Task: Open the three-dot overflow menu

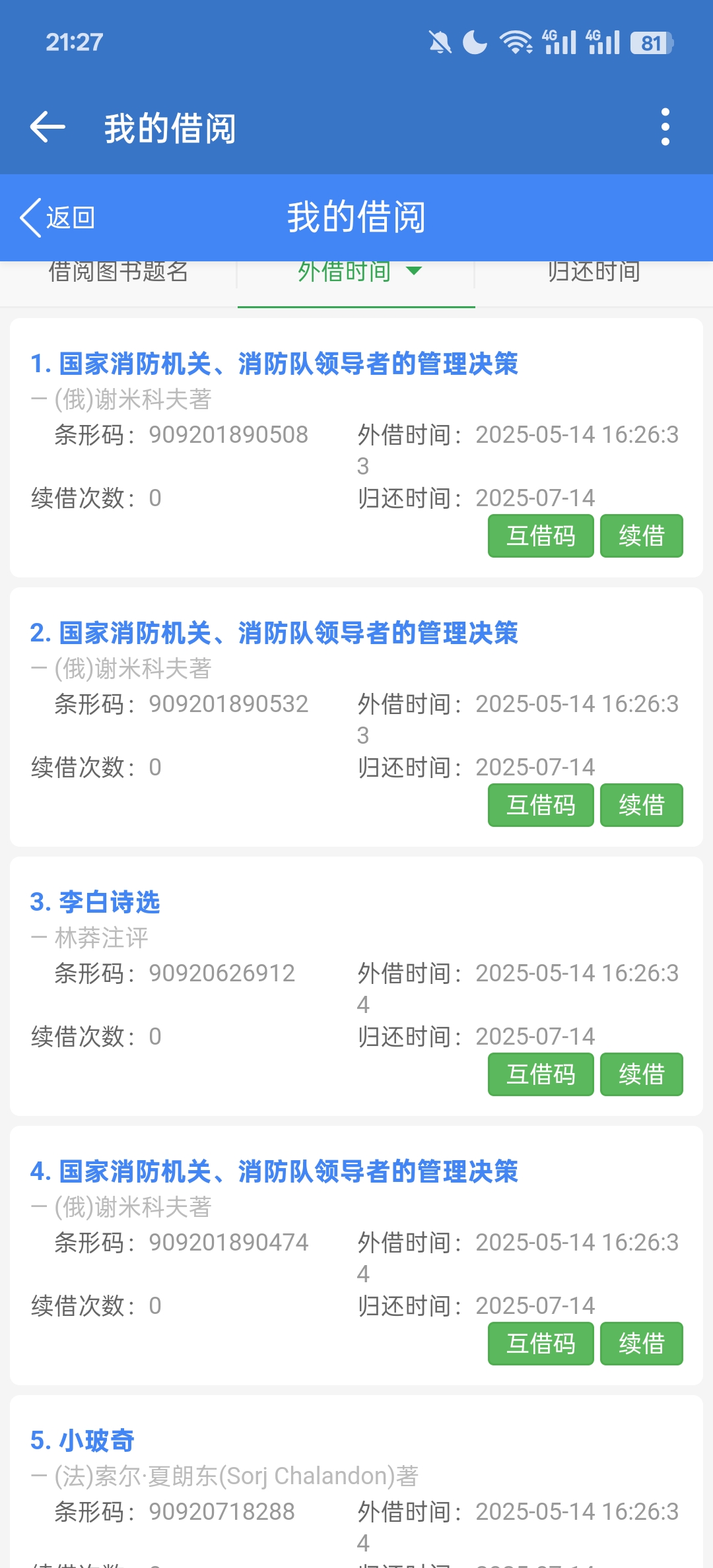Action: 665,127
